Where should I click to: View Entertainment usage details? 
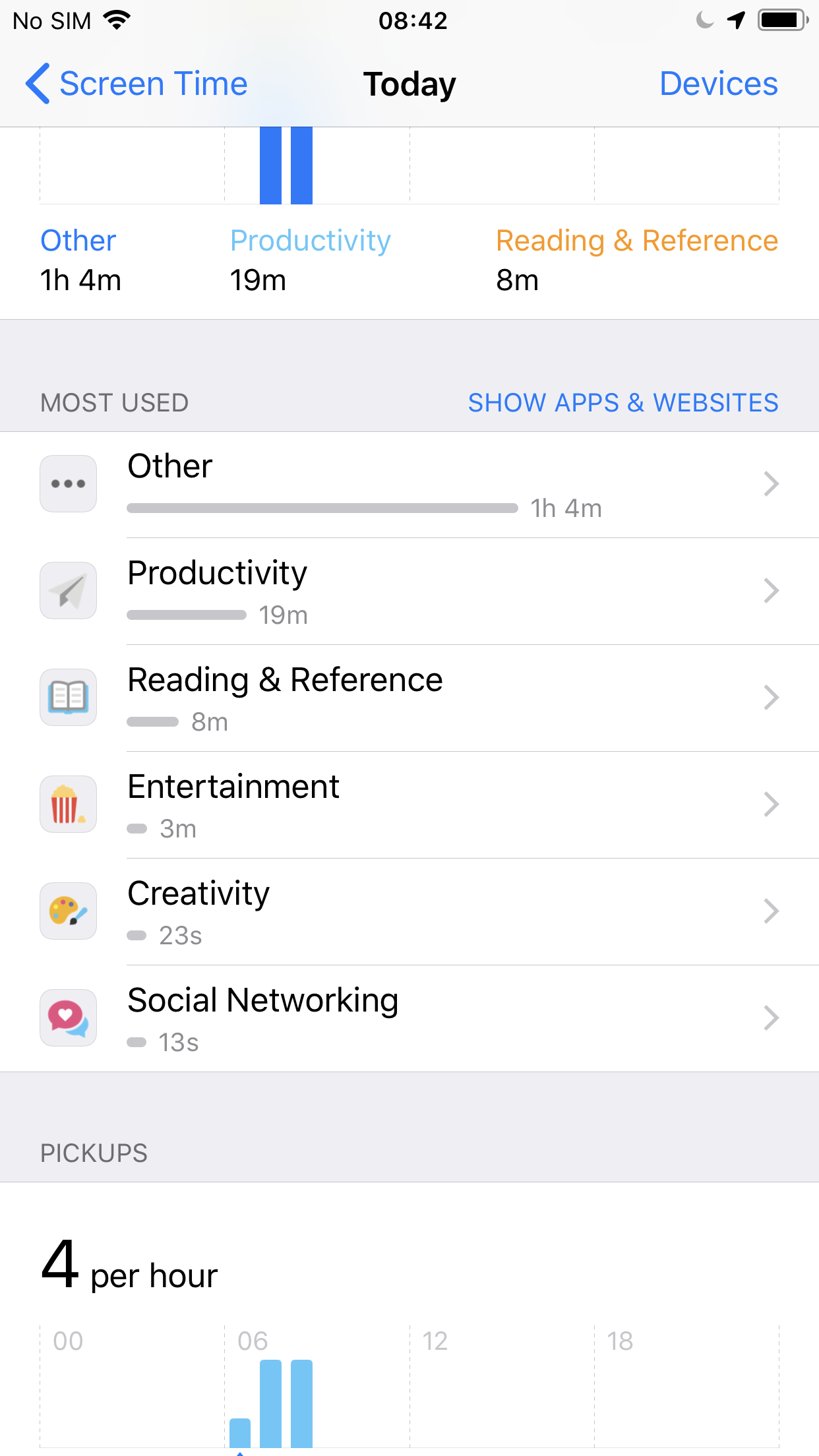coord(409,805)
